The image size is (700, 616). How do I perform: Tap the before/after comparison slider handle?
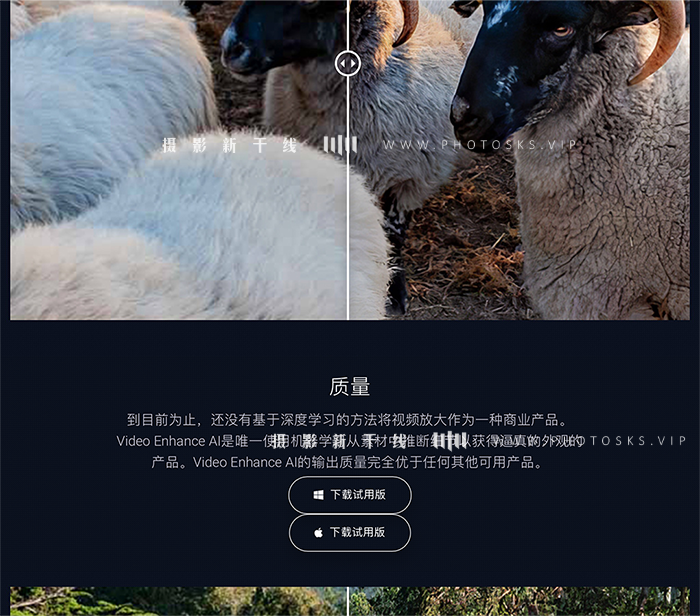click(x=347, y=63)
